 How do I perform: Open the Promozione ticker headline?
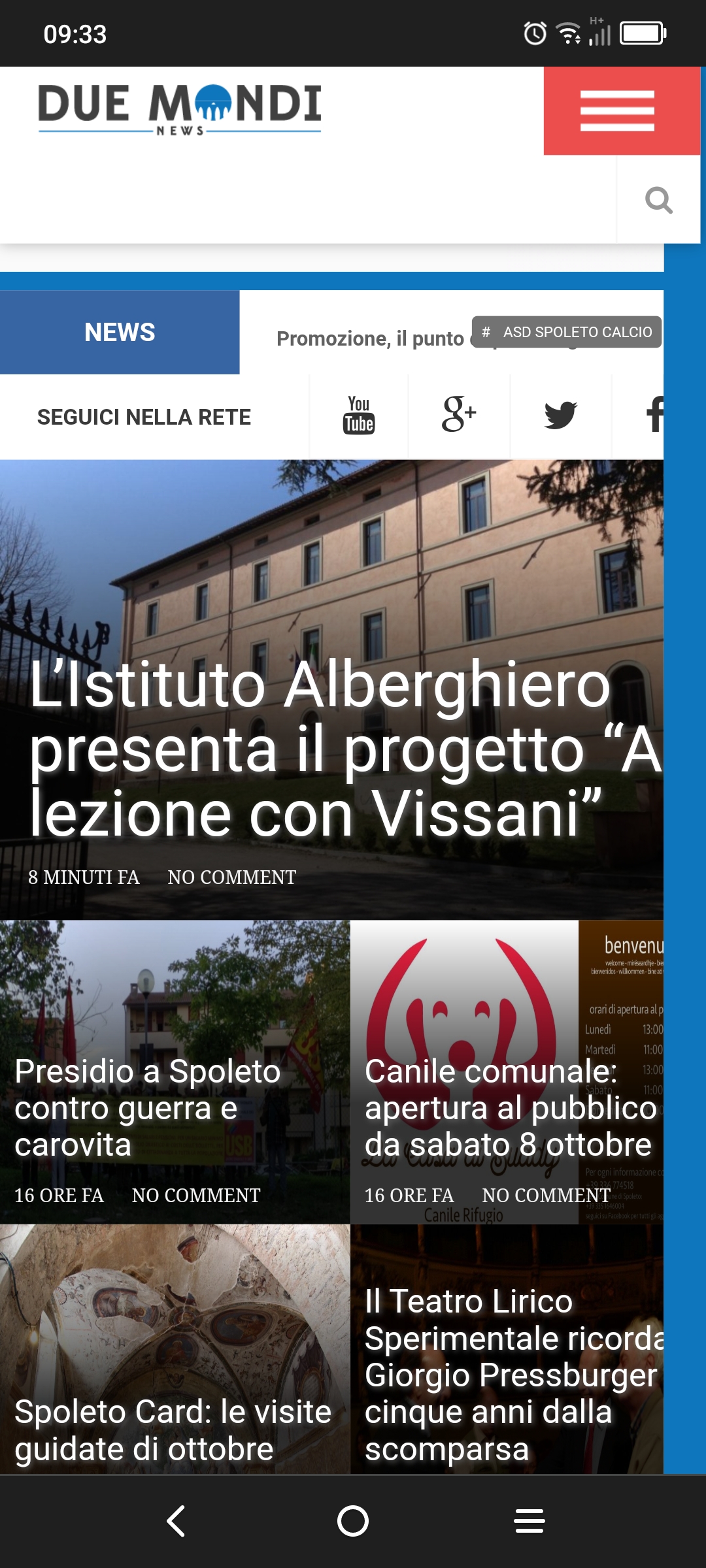pos(370,338)
